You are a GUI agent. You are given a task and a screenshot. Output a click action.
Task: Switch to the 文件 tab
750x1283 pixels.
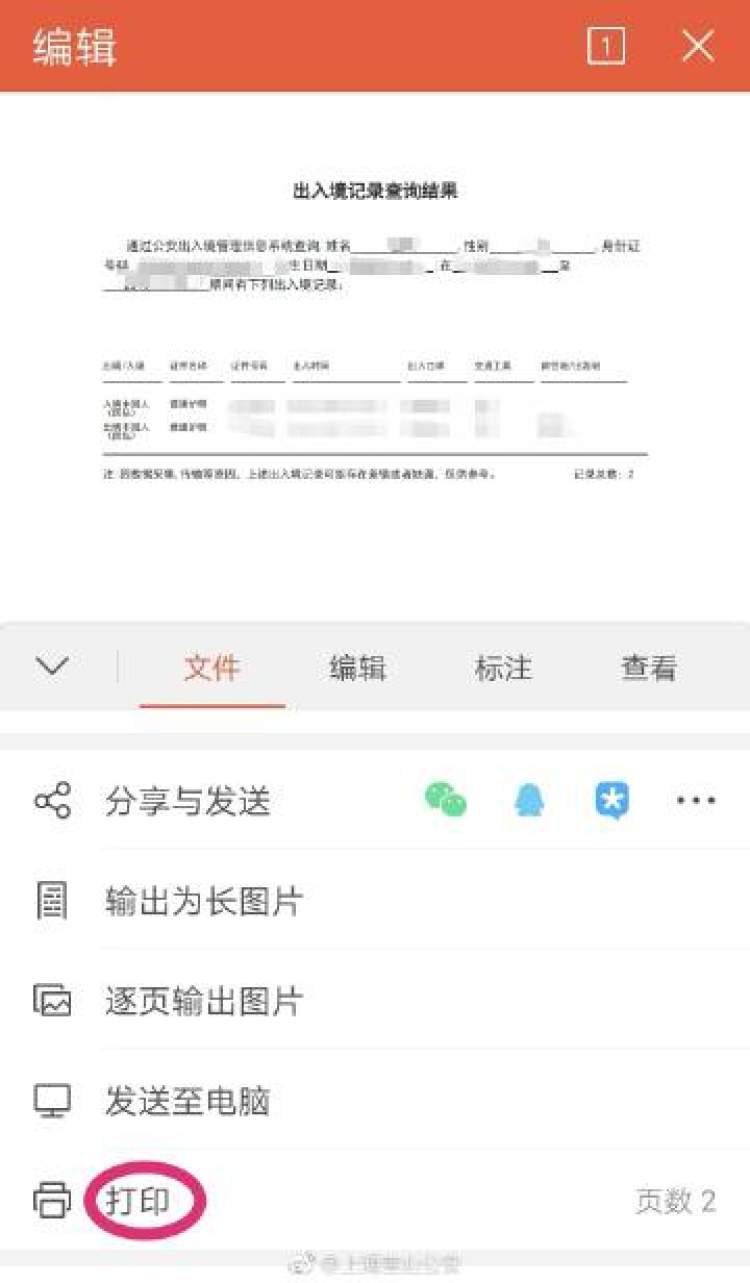pyautogui.click(x=212, y=668)
